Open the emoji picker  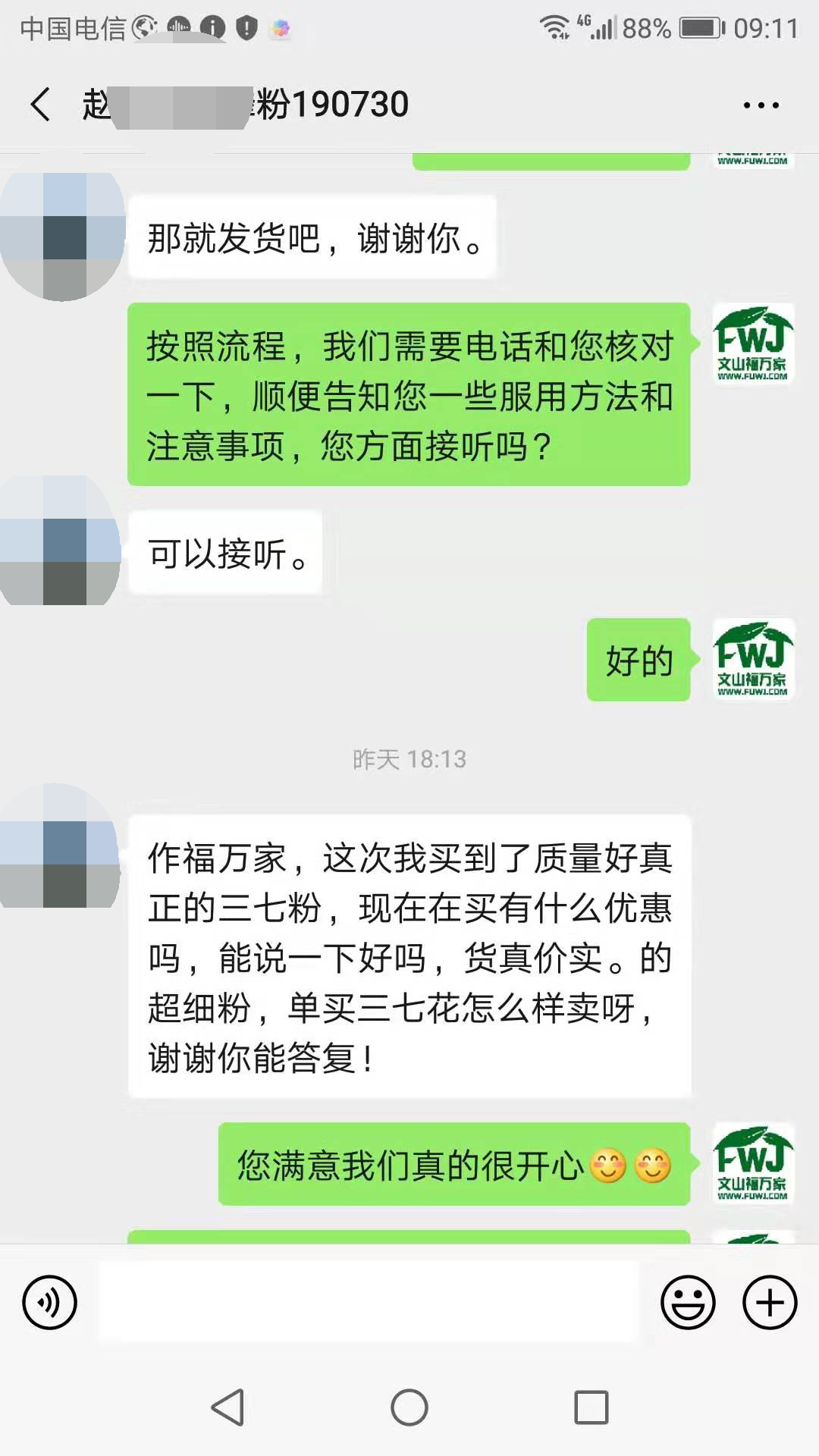[x=688, y=1303]
